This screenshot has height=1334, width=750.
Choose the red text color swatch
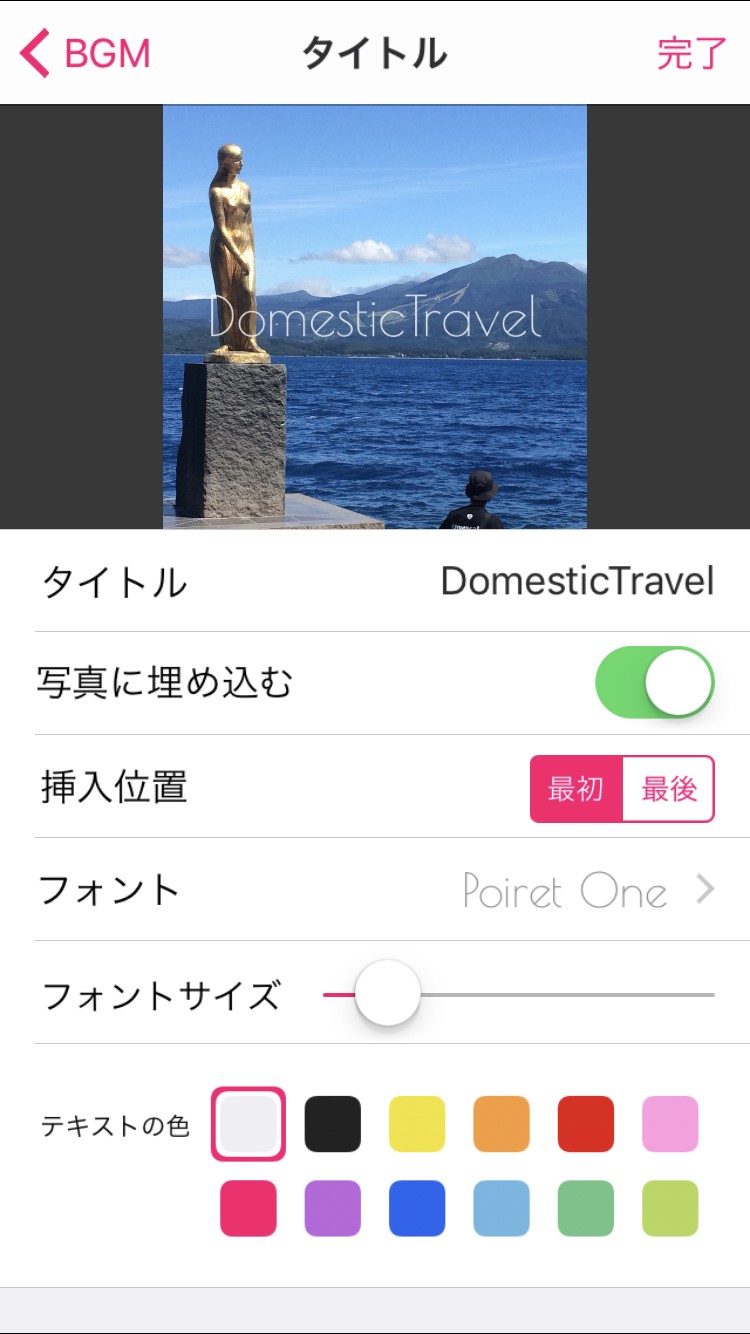tap(586, 1124)
